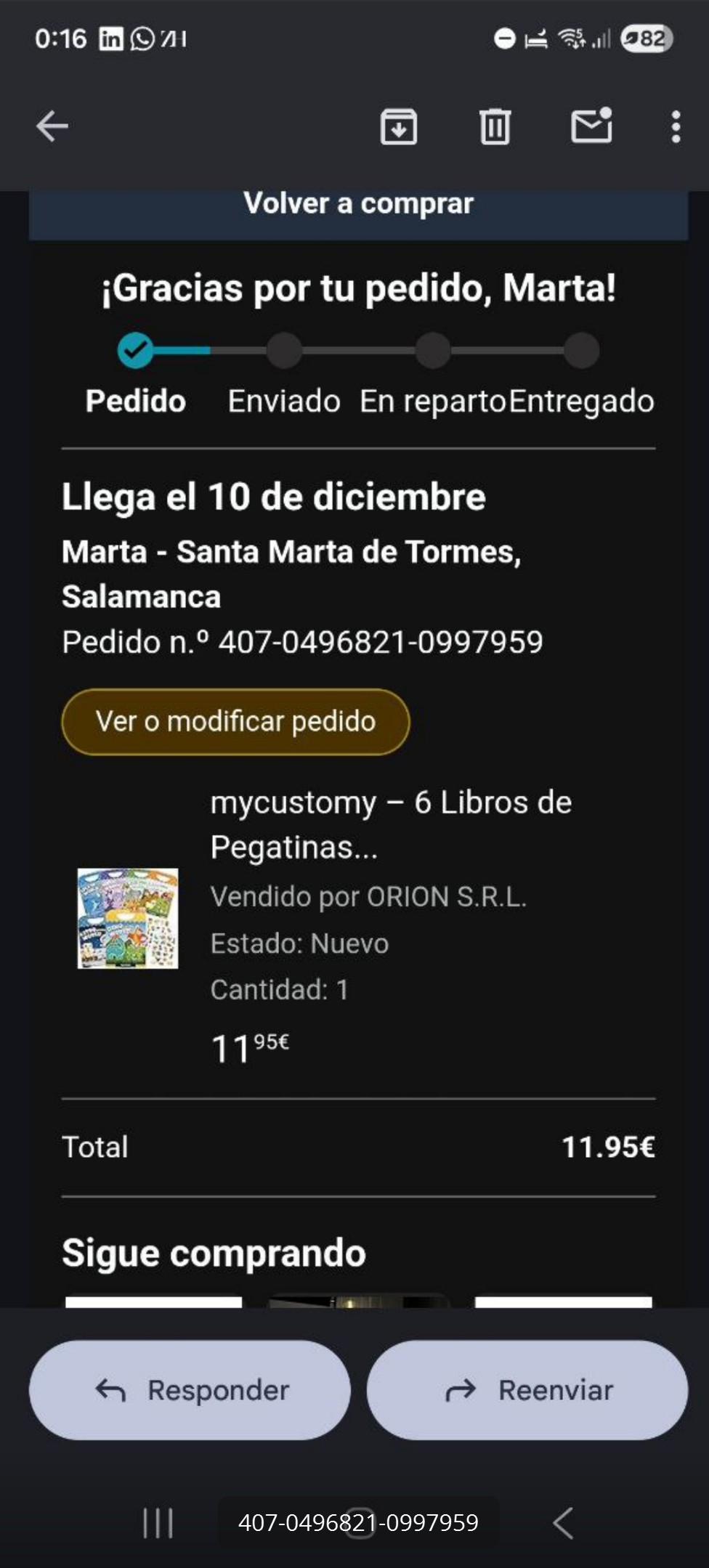Reply with the Responder button

(190, 1390)
